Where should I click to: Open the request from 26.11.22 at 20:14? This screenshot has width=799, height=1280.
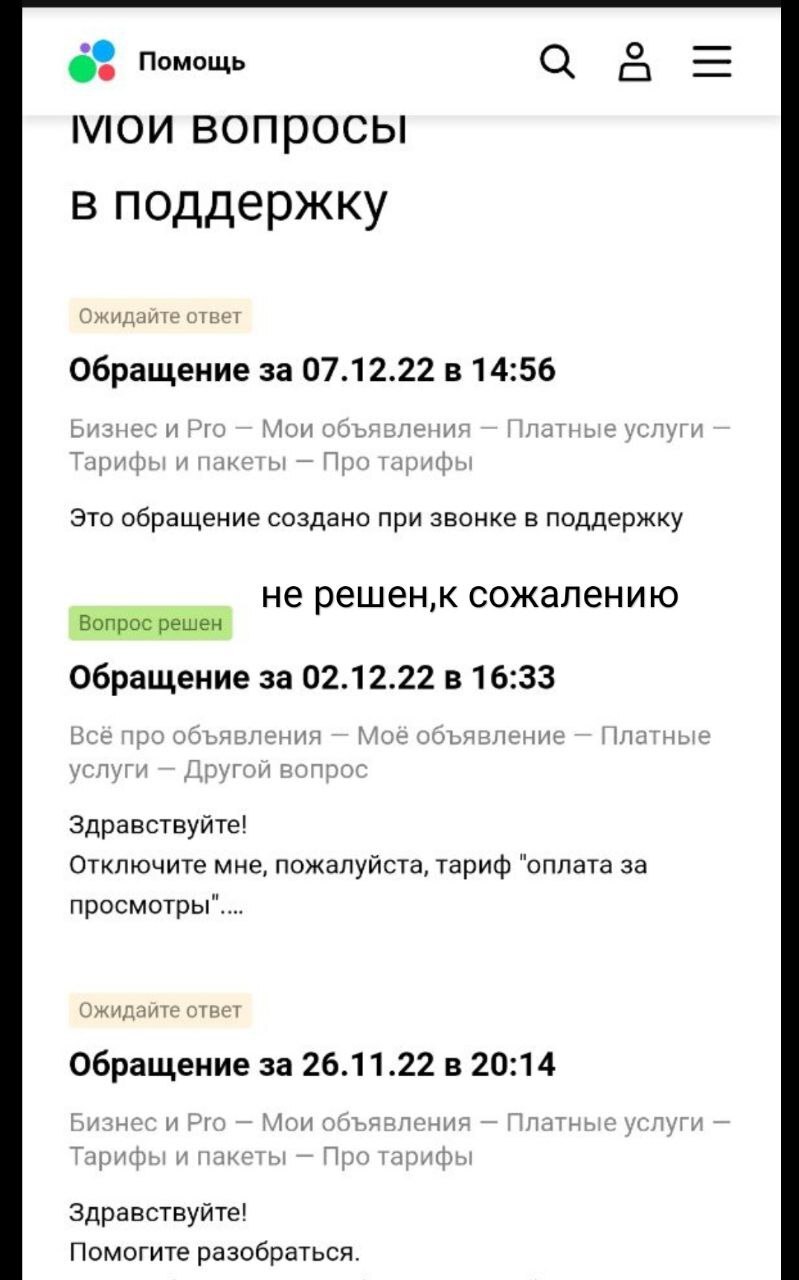coord(312,1064)
